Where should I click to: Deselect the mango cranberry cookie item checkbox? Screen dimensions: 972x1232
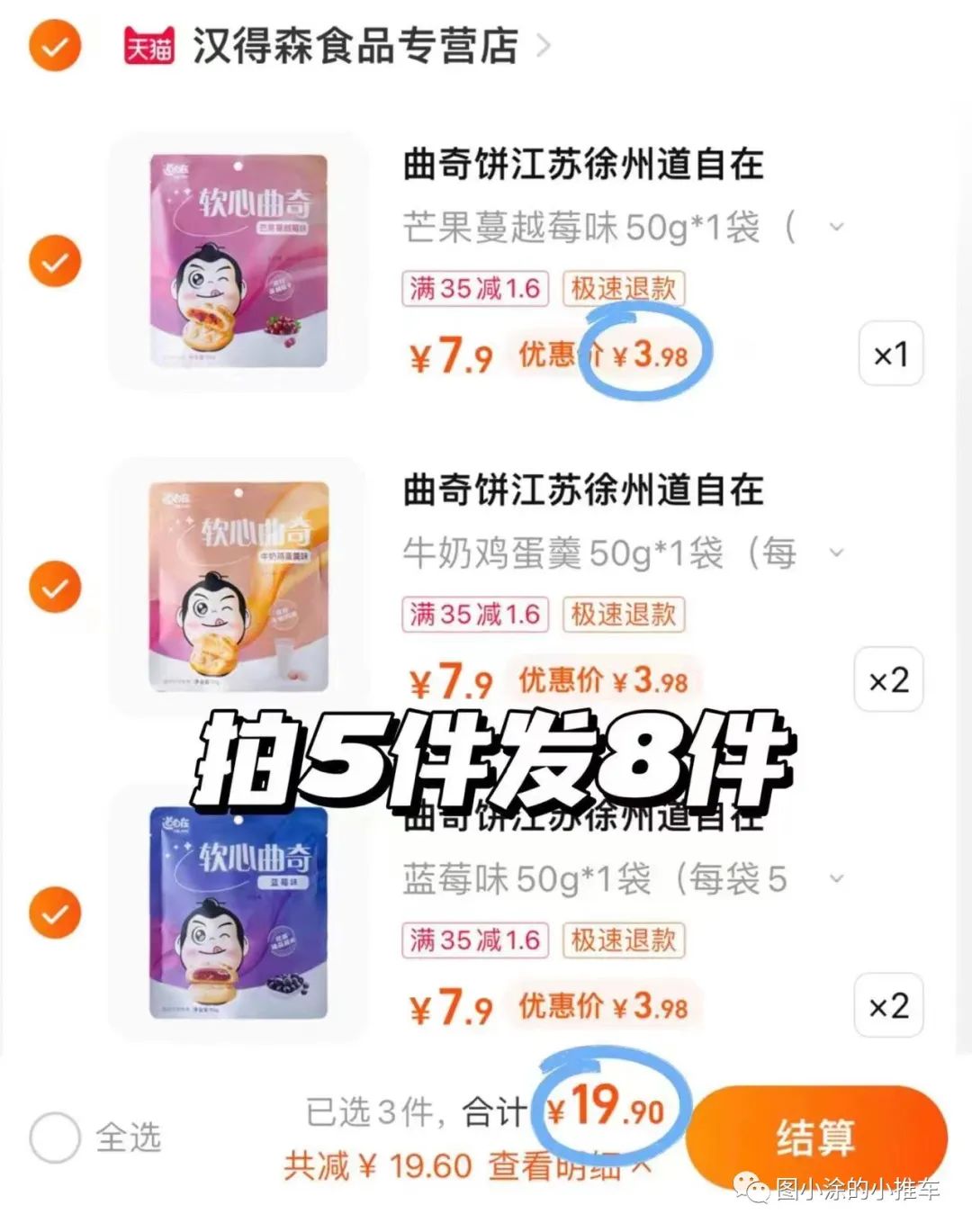54,261
